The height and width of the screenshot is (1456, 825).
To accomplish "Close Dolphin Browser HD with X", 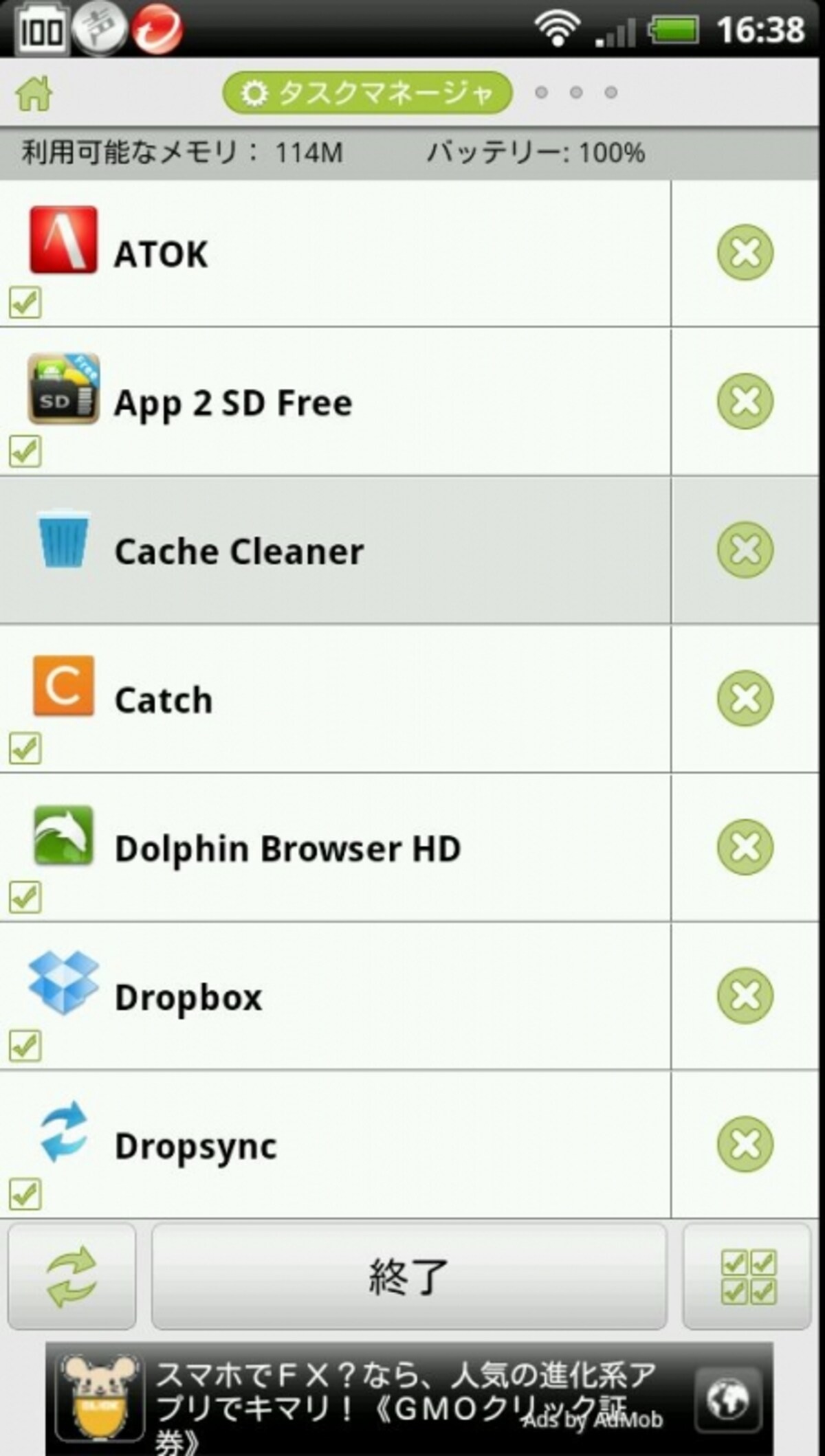I will pos(745,847).
